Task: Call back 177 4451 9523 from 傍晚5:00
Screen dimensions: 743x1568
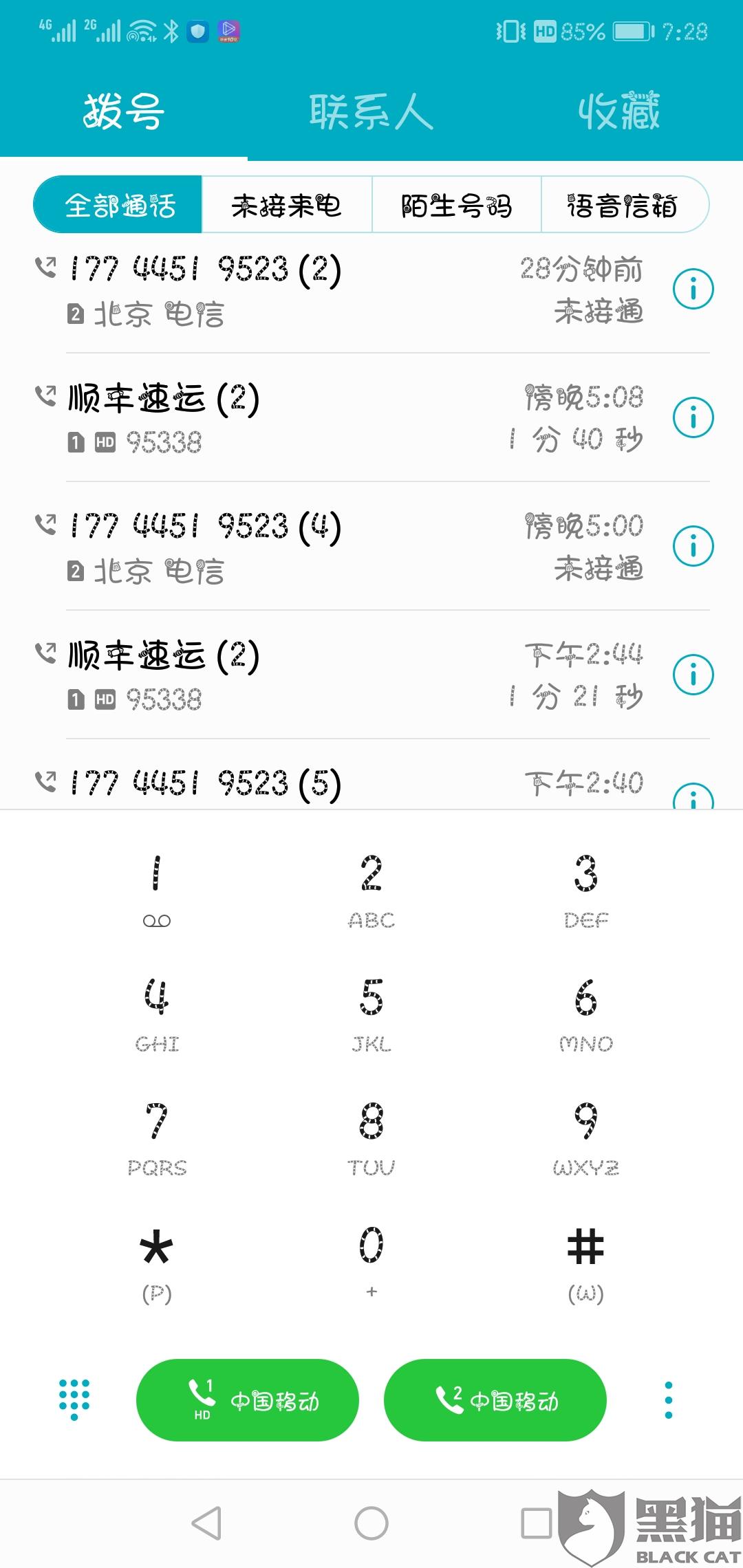Action: (x=275, y=546)
